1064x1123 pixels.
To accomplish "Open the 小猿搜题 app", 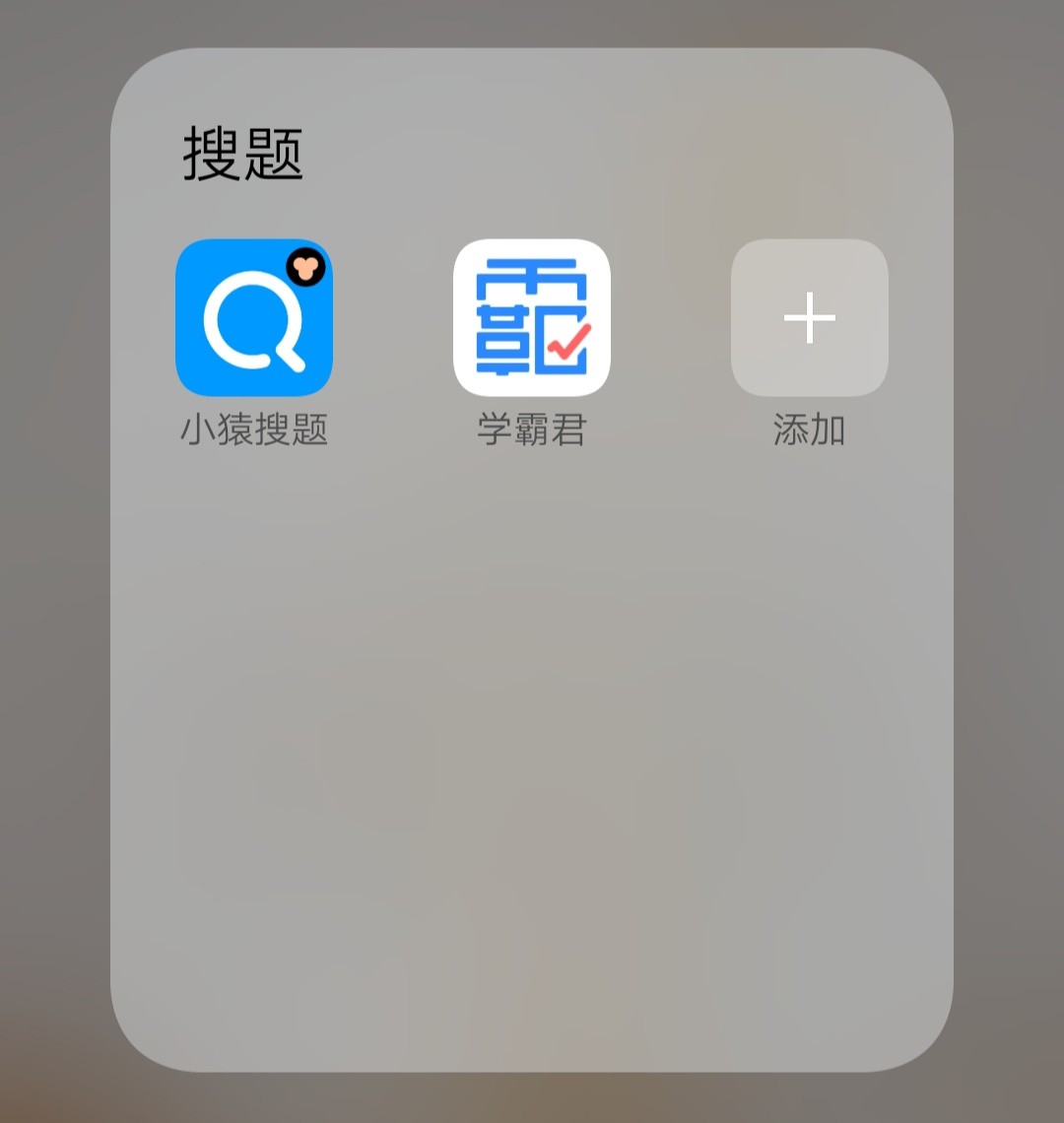I will tap(254, 318).
